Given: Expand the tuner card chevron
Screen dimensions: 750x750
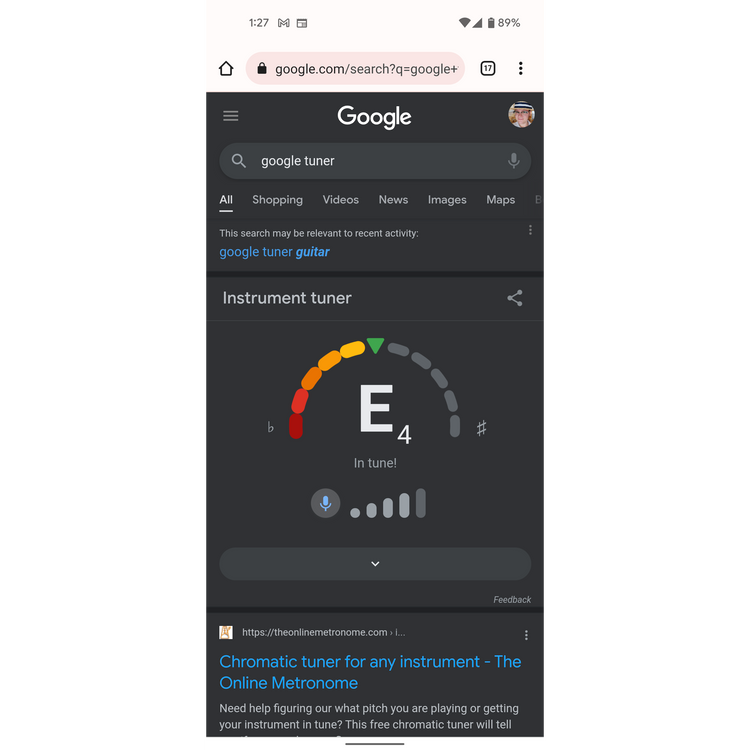Looking at the screenshot, I should [x=375, y=564].
